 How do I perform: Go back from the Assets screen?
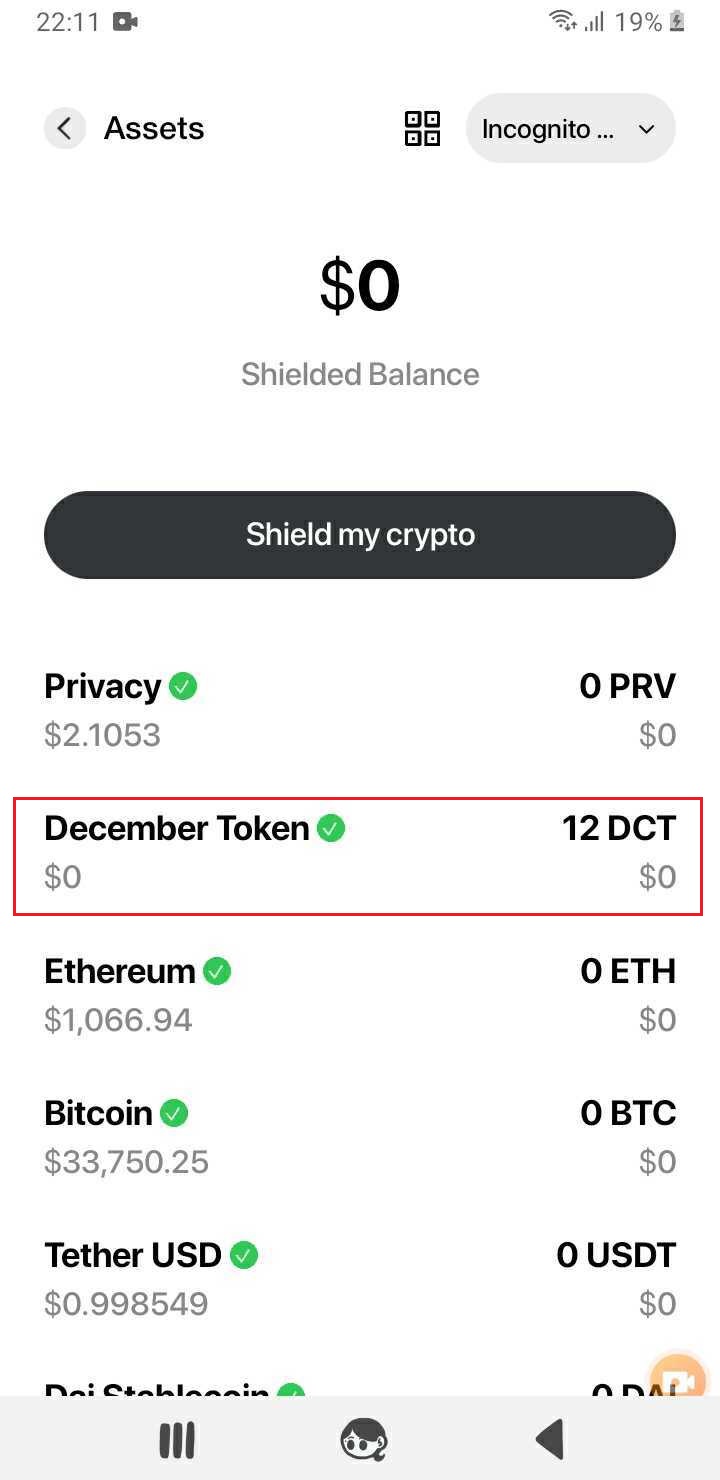click(x=65, y=128)
